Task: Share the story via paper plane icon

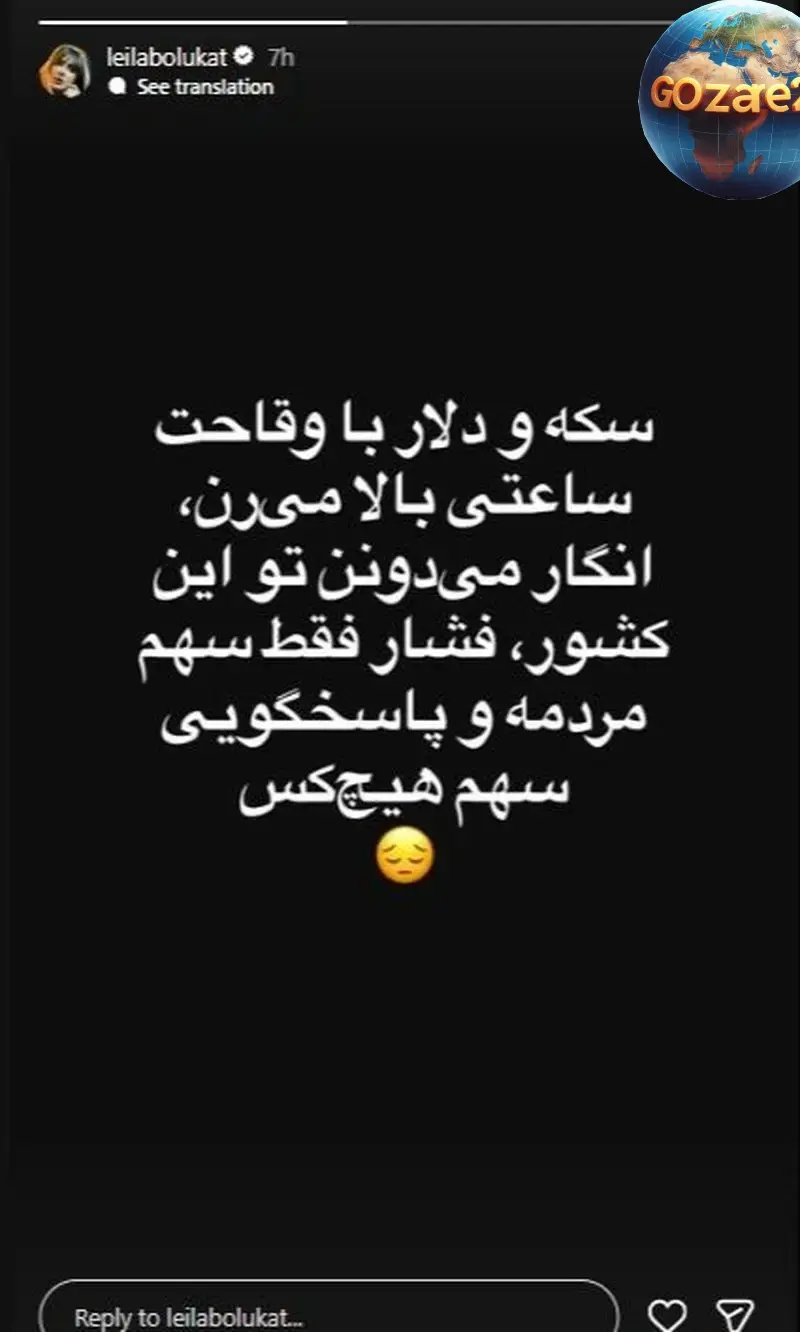Action: pyautogui.click(x=736, y=1315)
